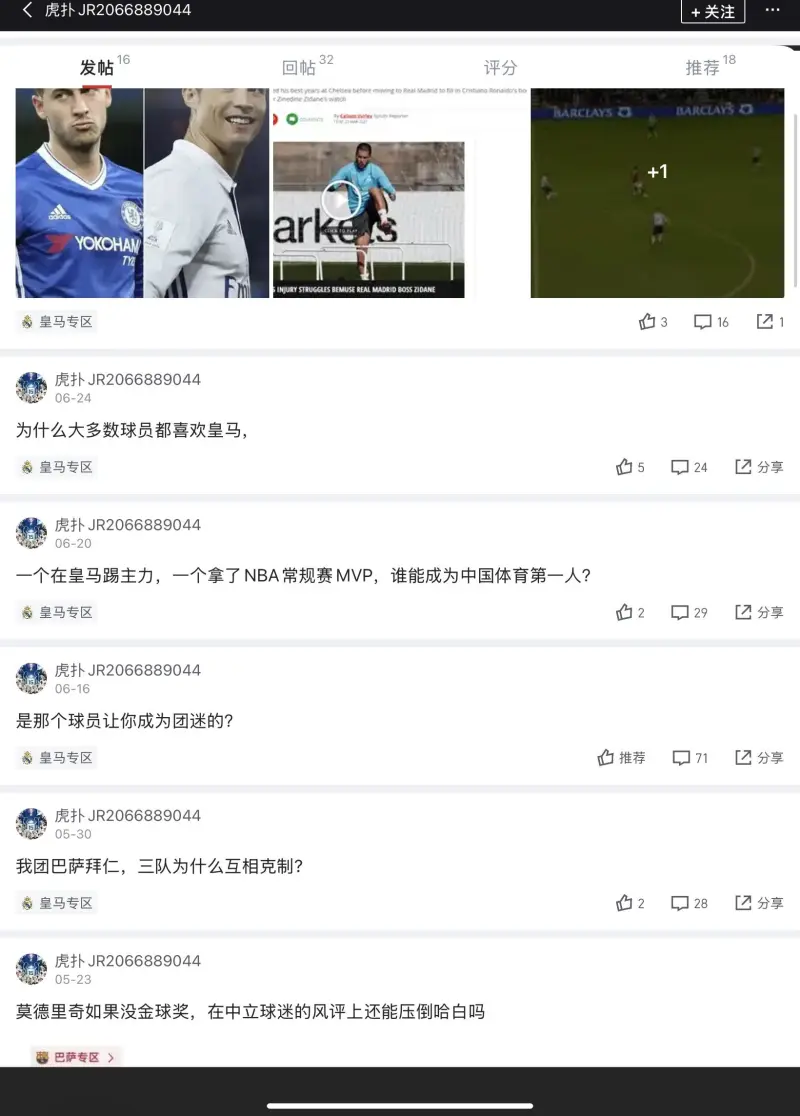Follow this user with +关注 button
This screenshot has height=1116, width=800.
click(713, 11)
